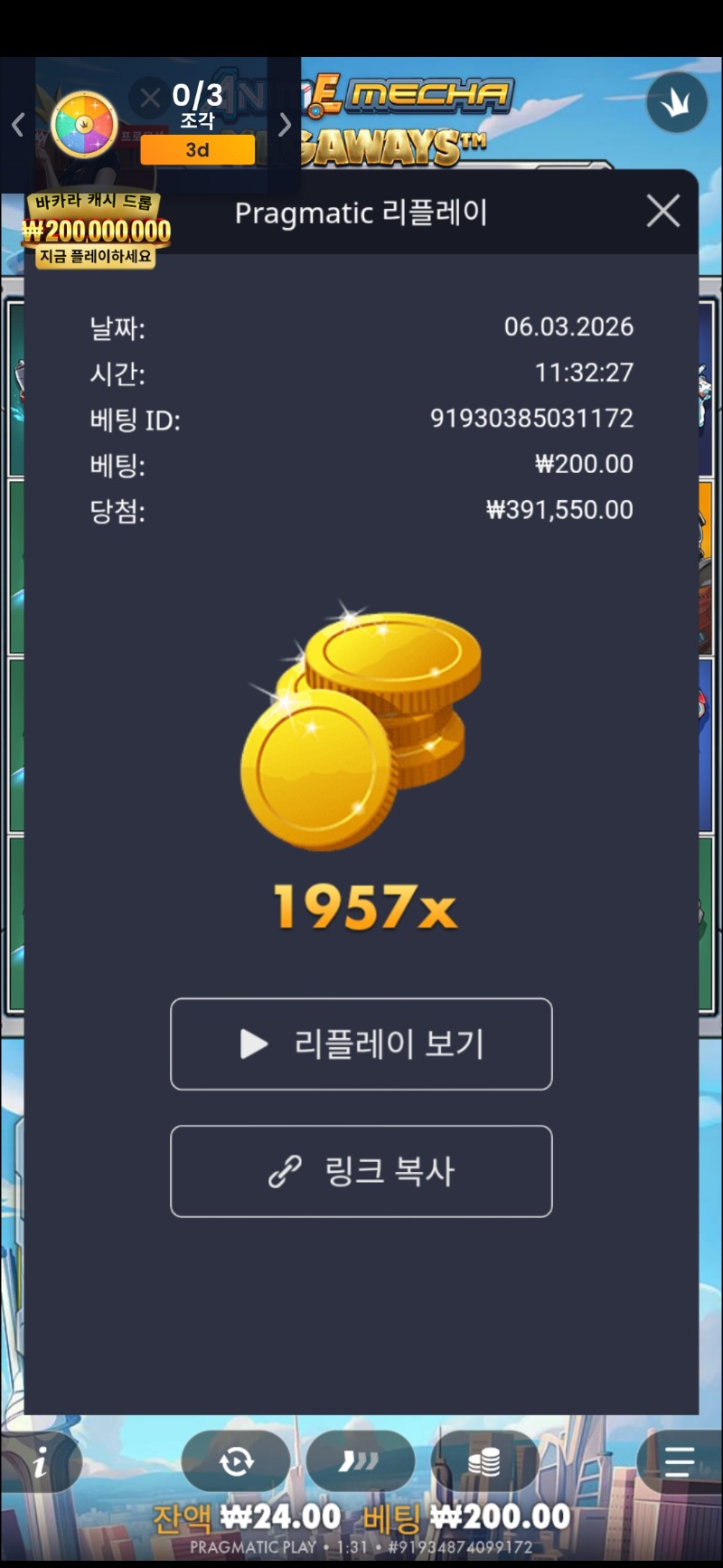Image resolution: width=723 pixels, height=1568 pixels.
Task: Go to the previous promo banner arrow
Action: click(x=17, y=125)
